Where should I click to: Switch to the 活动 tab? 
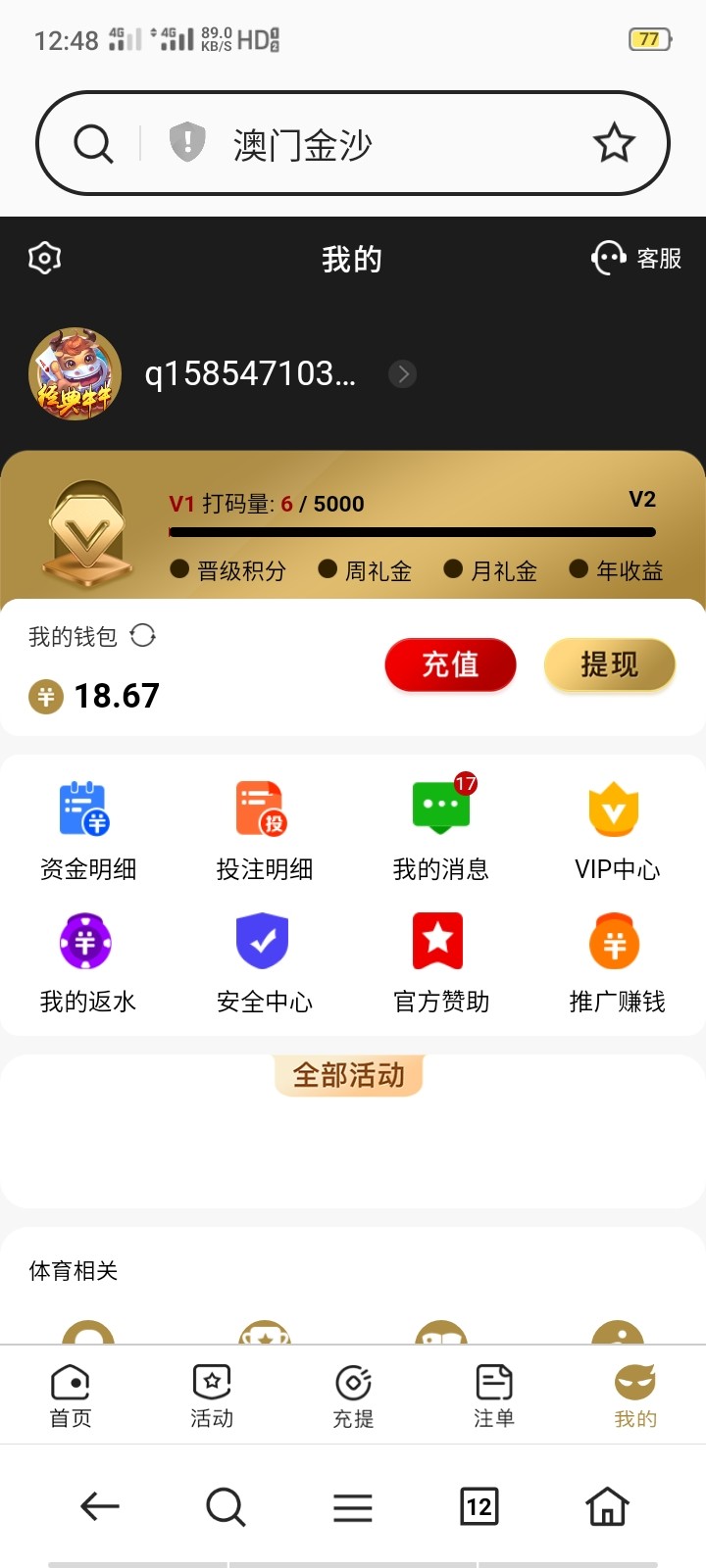212,1396
